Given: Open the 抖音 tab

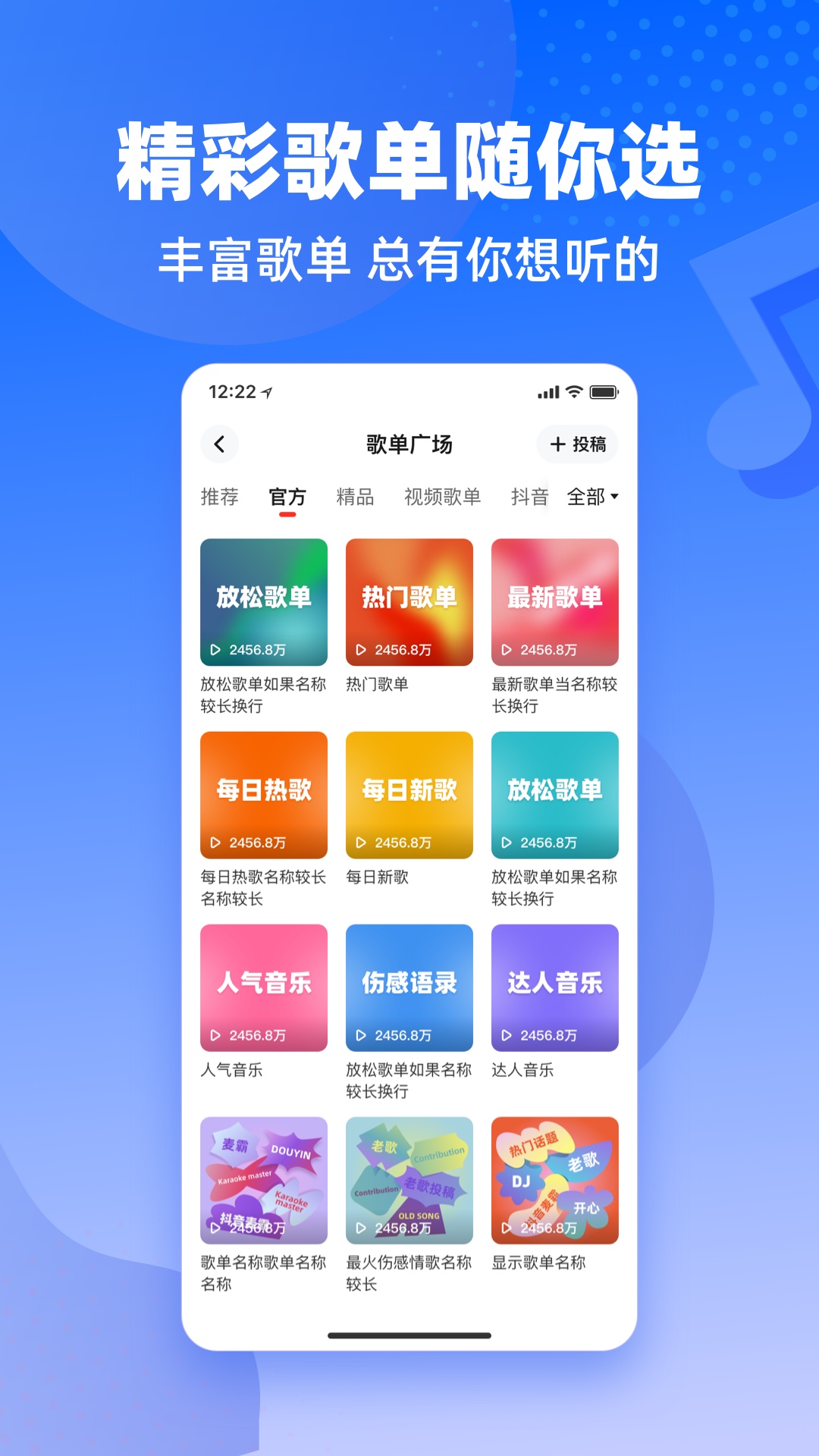Looking at the screenshot, I should [528, 498].
